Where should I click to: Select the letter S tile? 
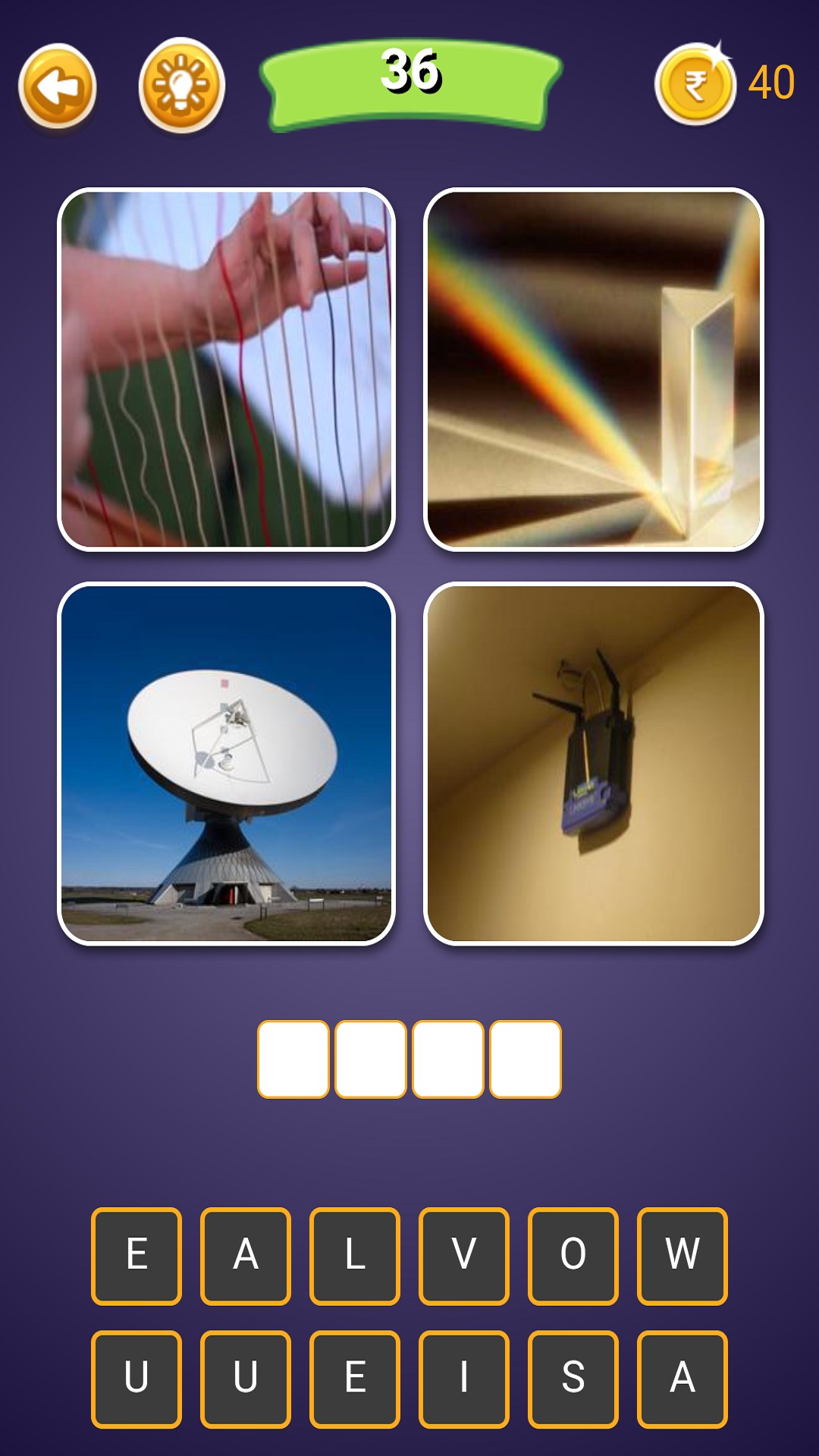pyautogui.click(x=573, y=1378)
